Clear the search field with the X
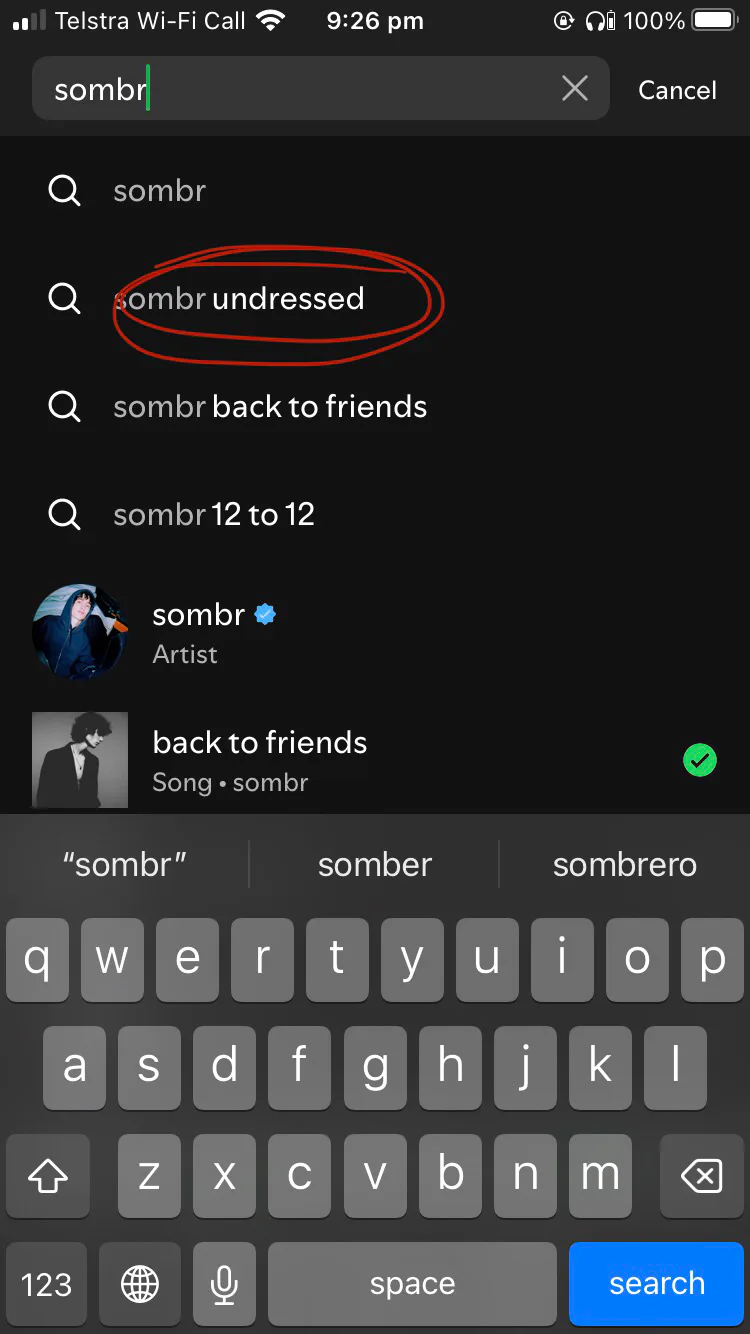Image resolution: width=750 pixels, height=1334 pixels. click(575, 89)
